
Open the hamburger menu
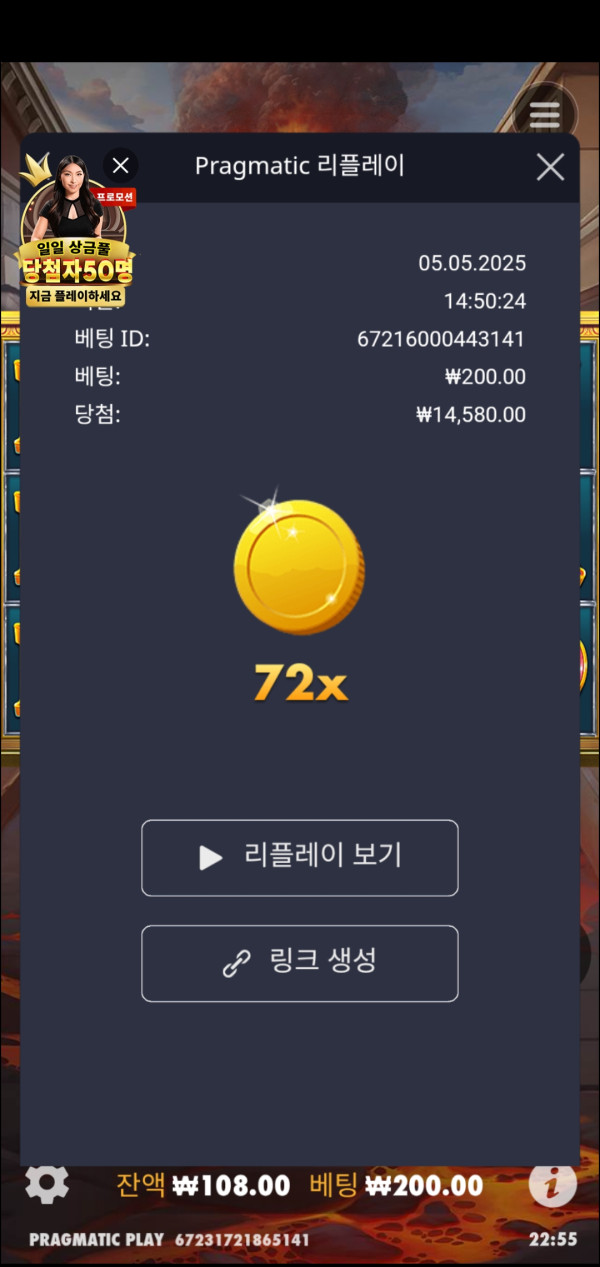(x=545, y=115)
